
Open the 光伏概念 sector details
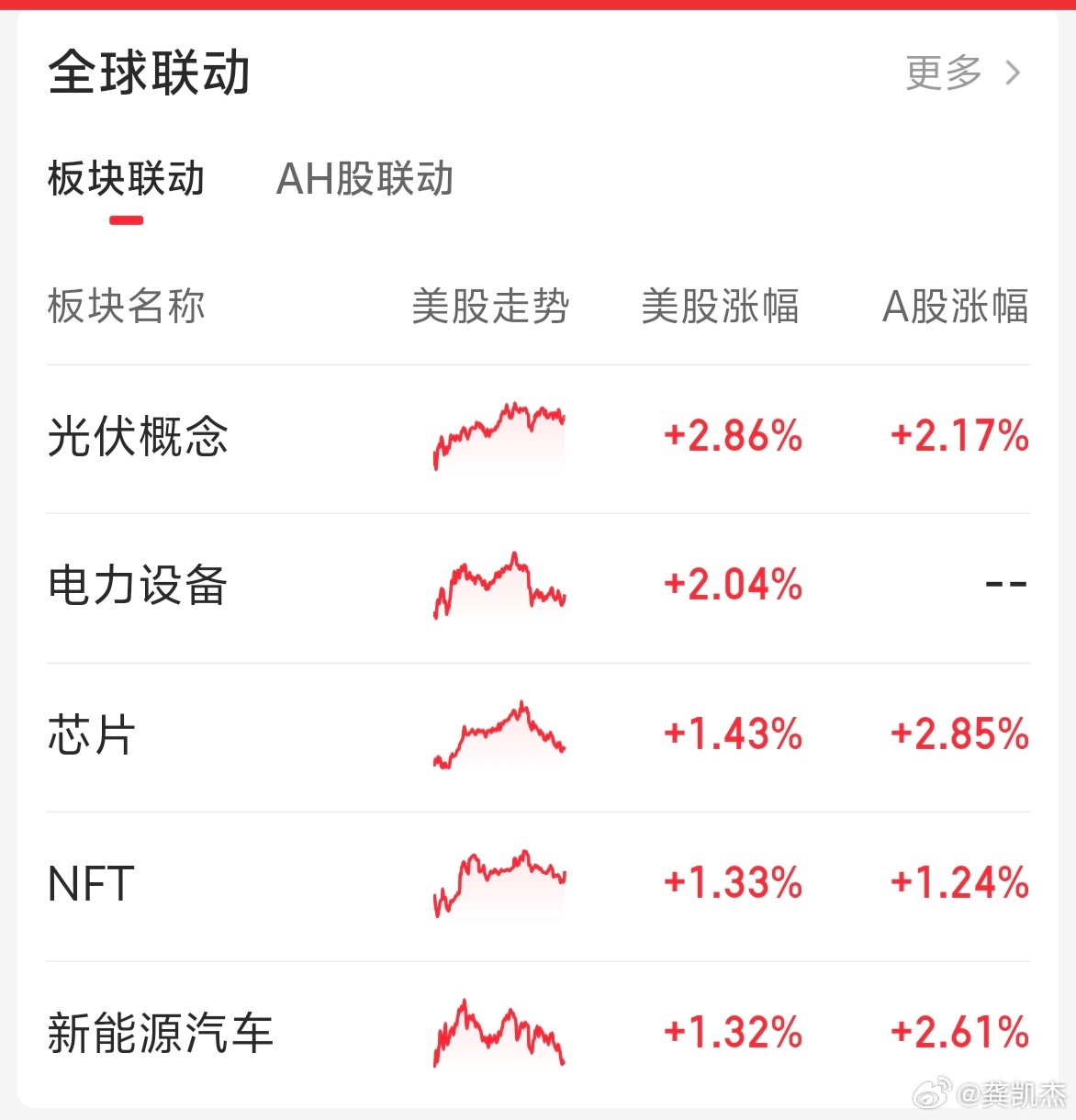coord(140,438)
